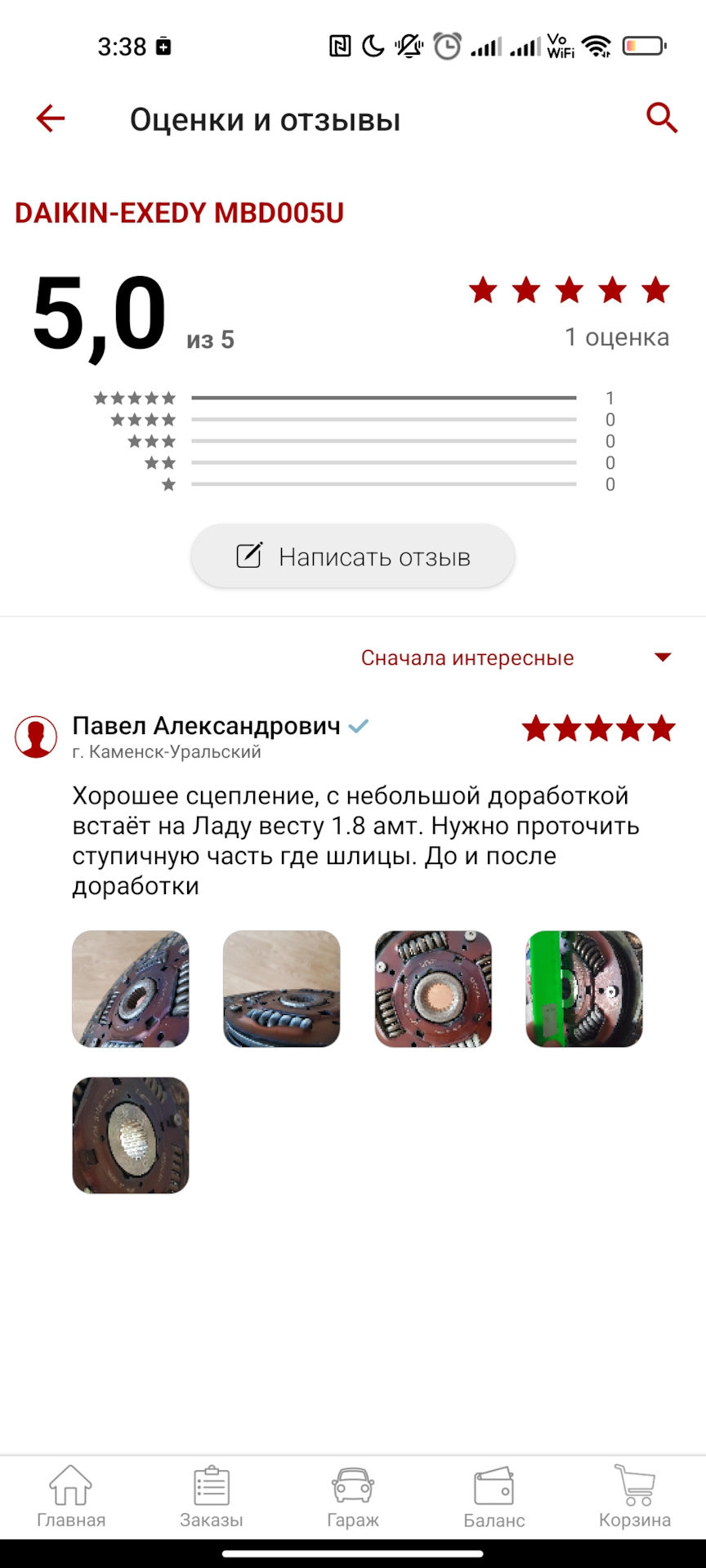Tap the Написать отзыв button
Screen dimensions: 706x1568
click(x=353, y=556)
